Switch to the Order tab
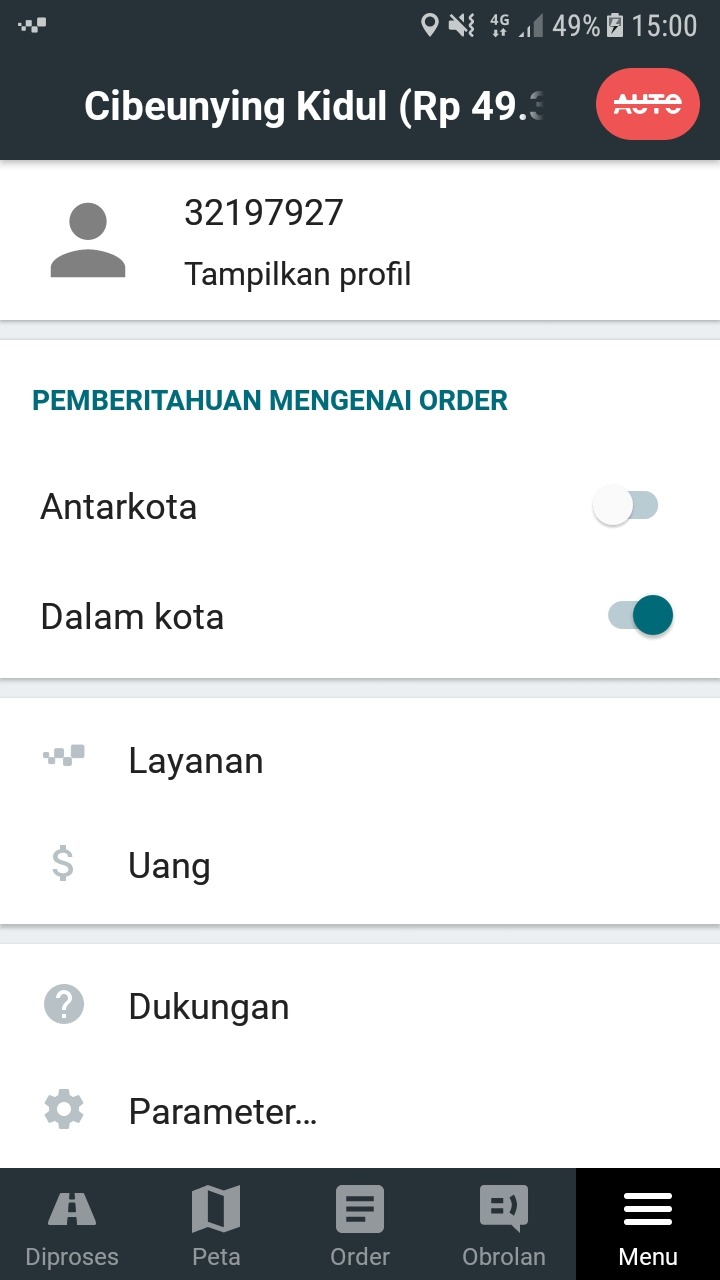Viewport: 720px width, 1280px height. point(360,1225)
